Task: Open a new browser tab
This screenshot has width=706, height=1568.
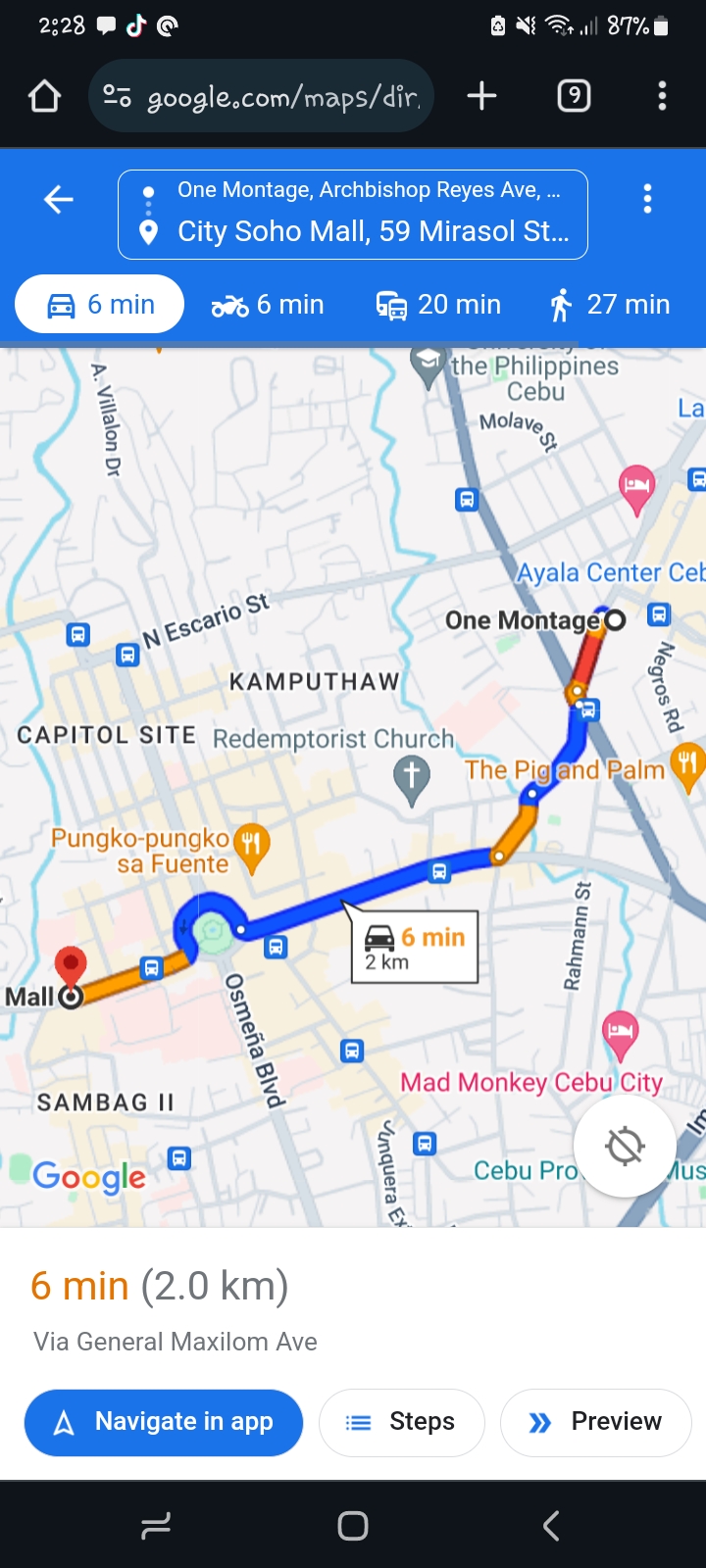Action: 481,96
